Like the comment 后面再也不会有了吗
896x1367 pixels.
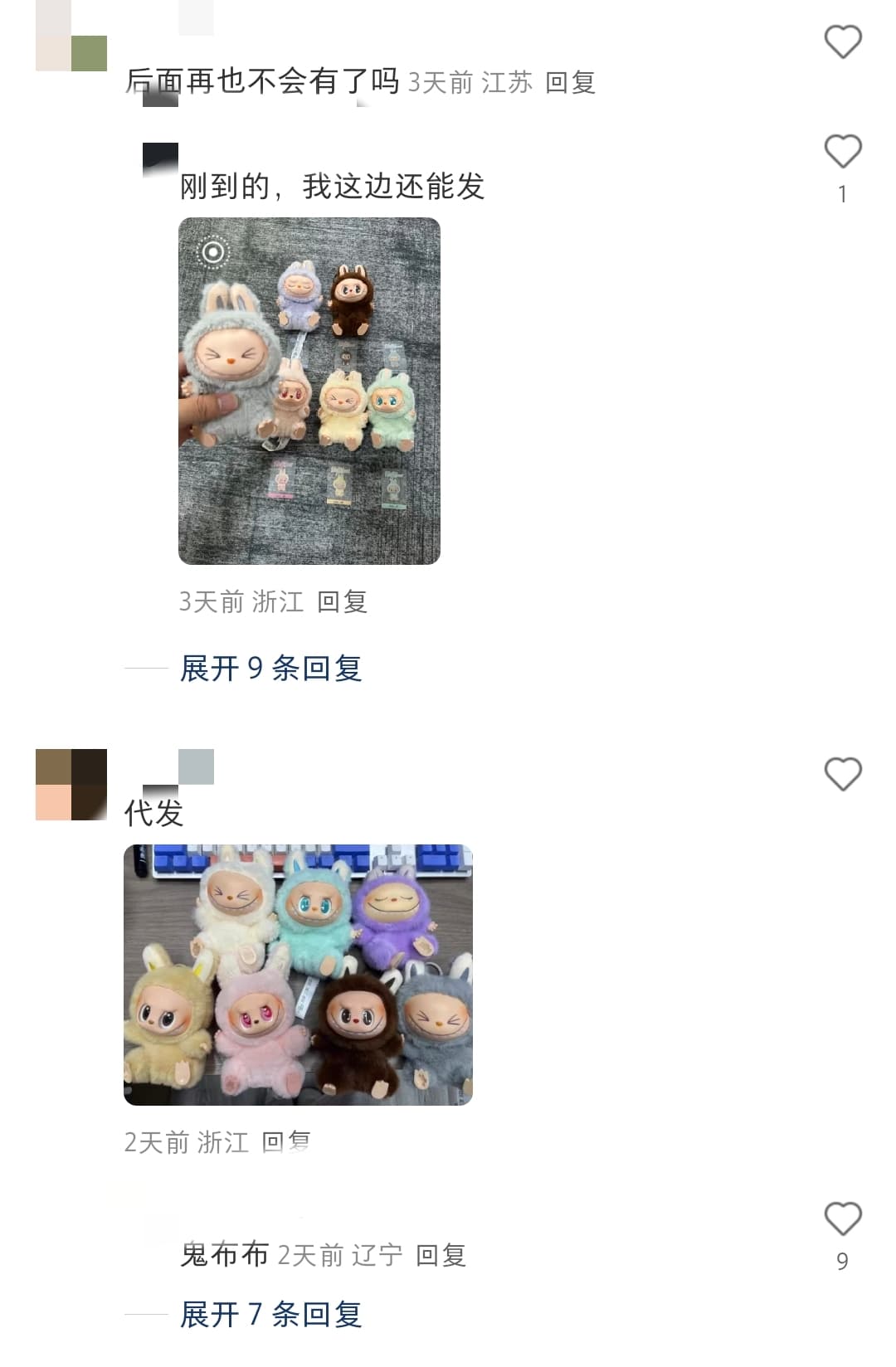click(842, 42)
